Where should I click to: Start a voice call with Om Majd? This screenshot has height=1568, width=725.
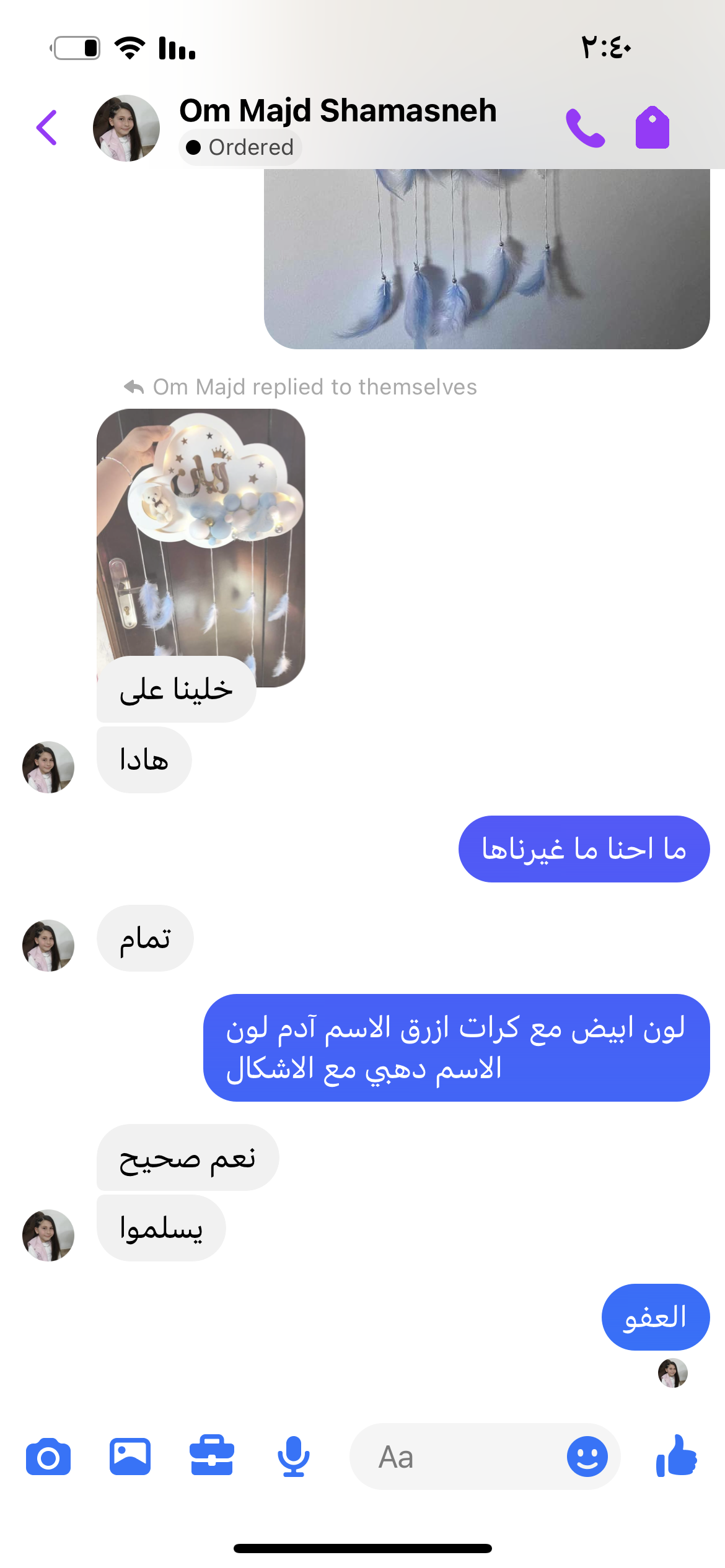coord(585,128)
